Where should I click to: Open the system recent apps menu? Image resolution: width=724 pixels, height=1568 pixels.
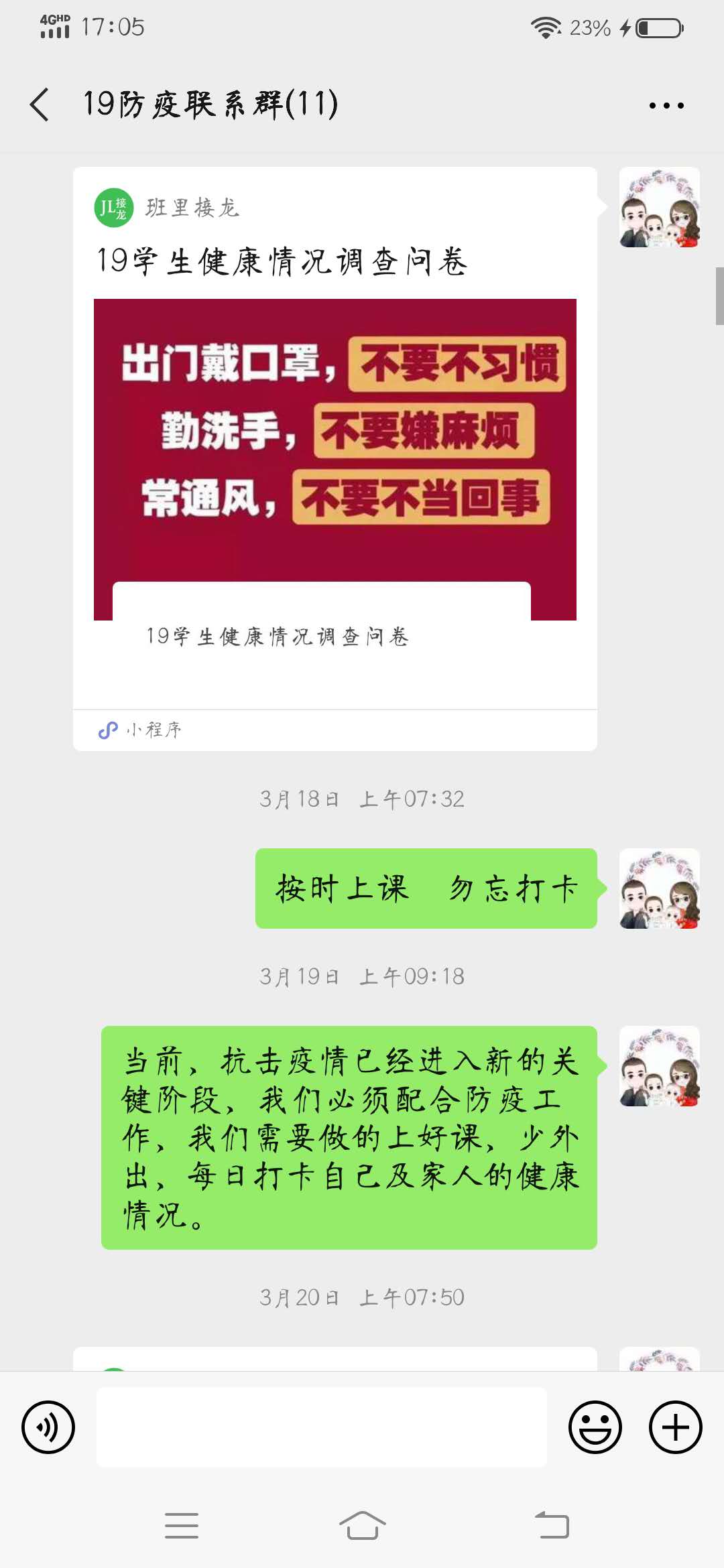click(x=182, y=1526)
